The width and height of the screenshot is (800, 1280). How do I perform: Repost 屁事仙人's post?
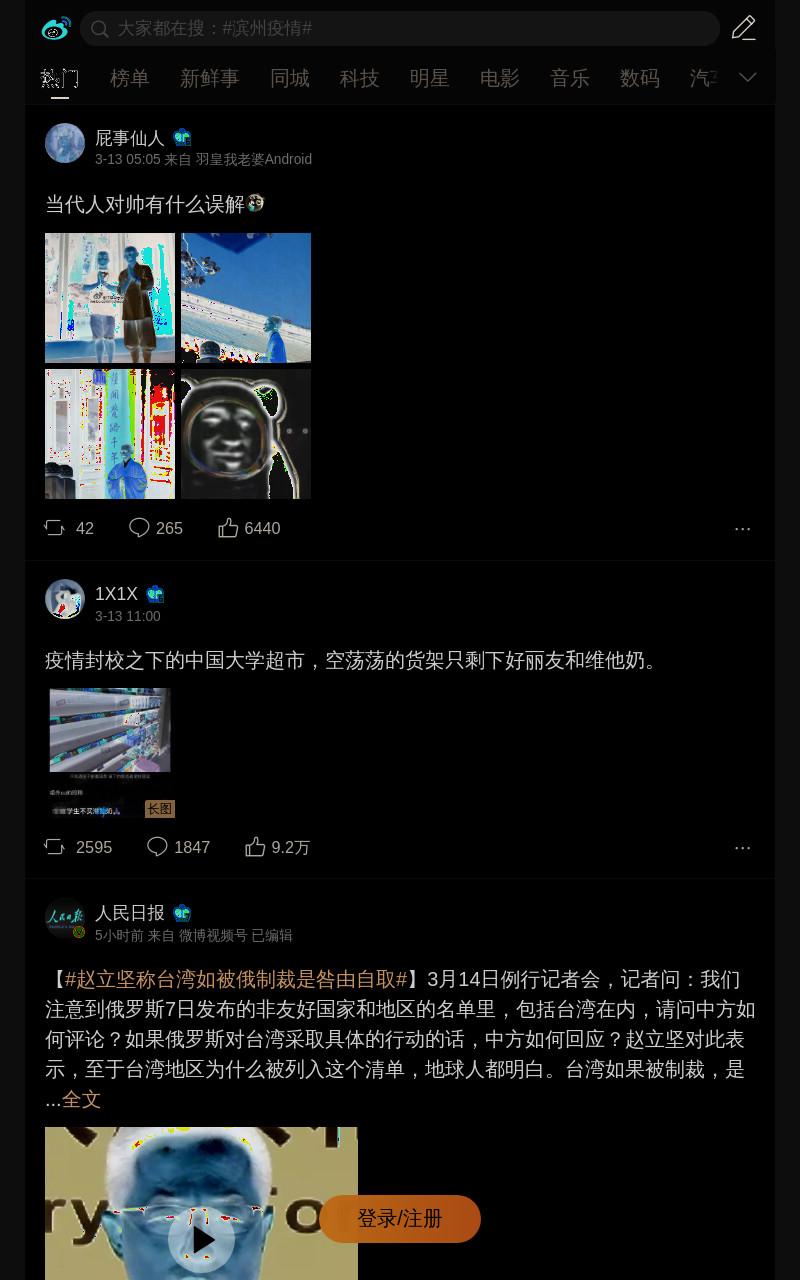coord(69,528)
